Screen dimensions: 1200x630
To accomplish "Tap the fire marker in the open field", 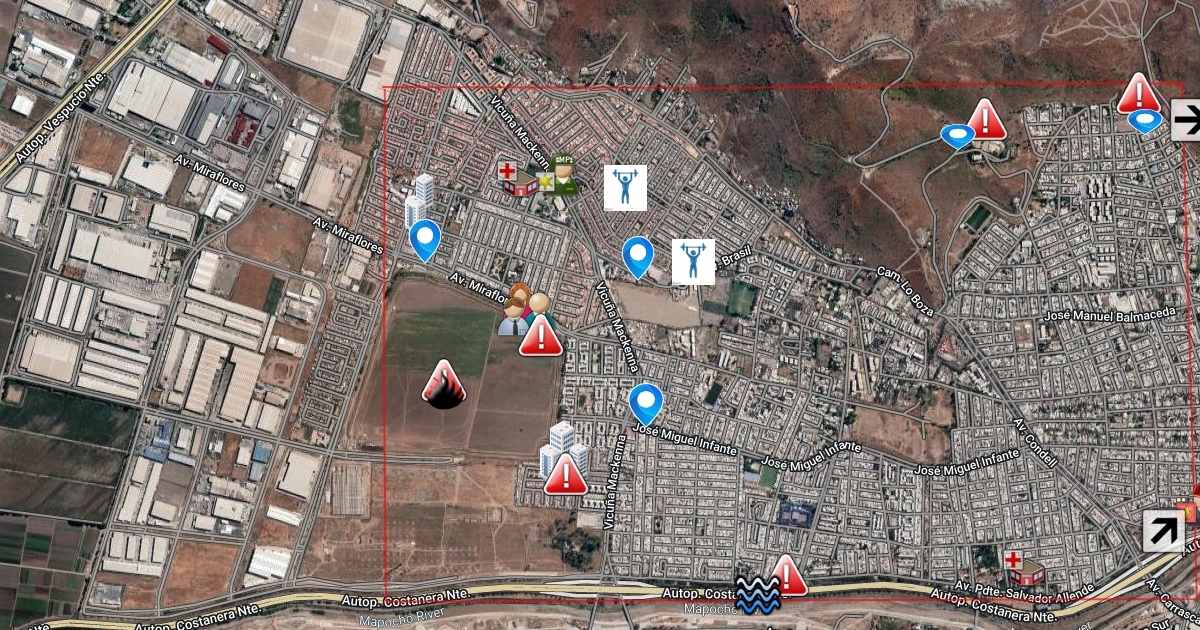I will coord(442,386).
